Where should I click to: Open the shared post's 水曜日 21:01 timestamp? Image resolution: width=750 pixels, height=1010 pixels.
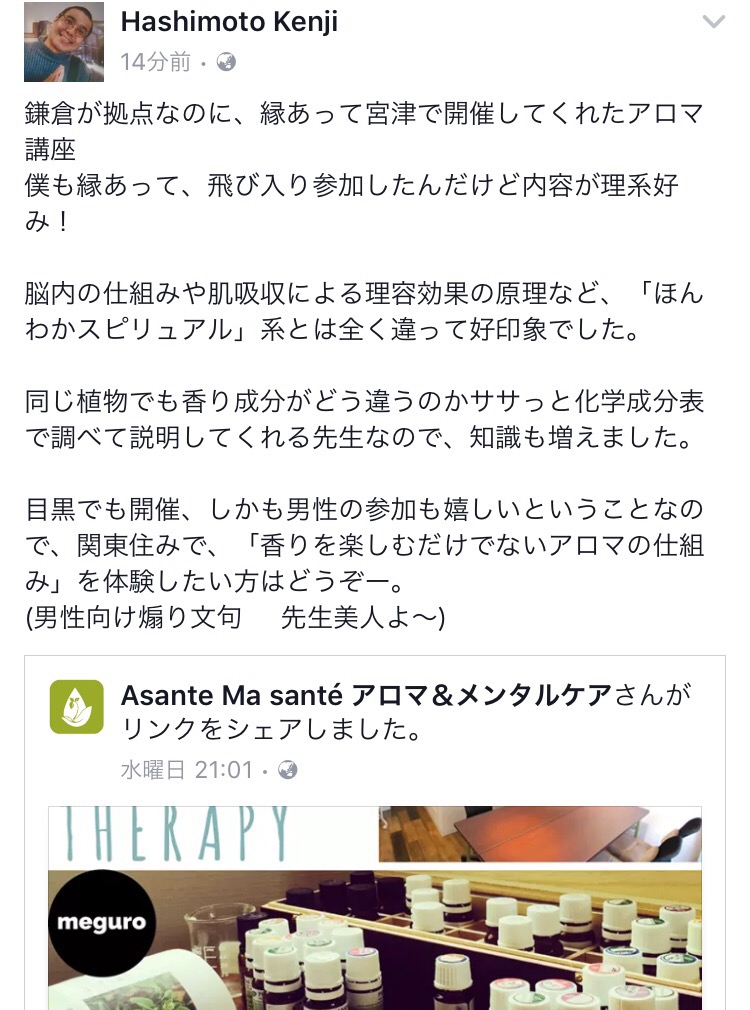[189, 770]
